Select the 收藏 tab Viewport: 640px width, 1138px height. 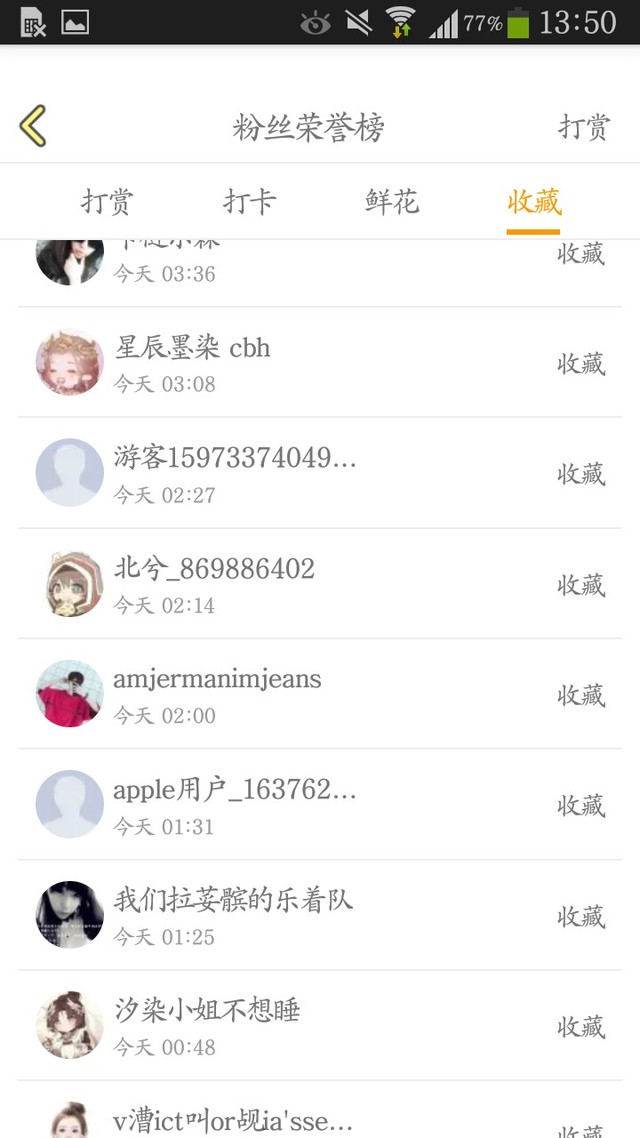533,202
